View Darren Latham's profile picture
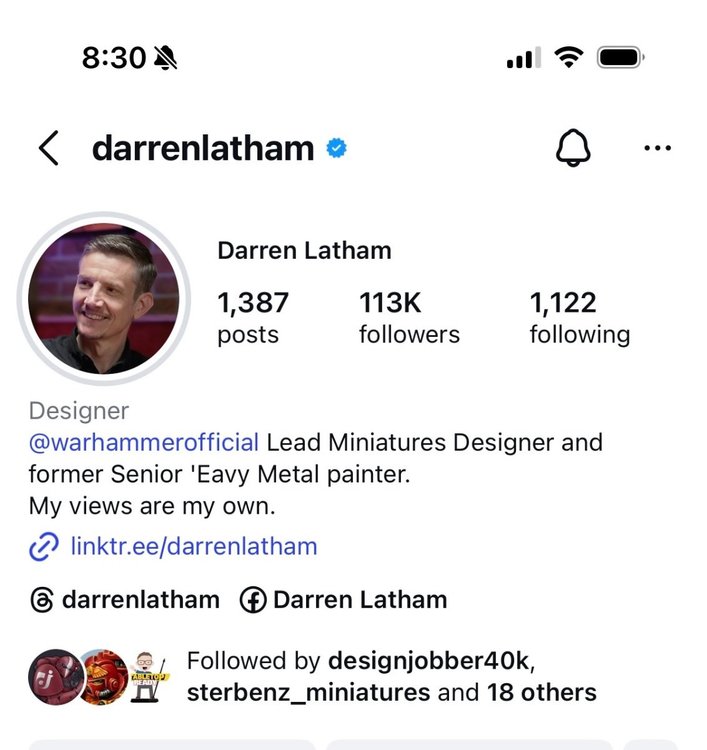Screen dimensions: 707x750 pos(104,299)
